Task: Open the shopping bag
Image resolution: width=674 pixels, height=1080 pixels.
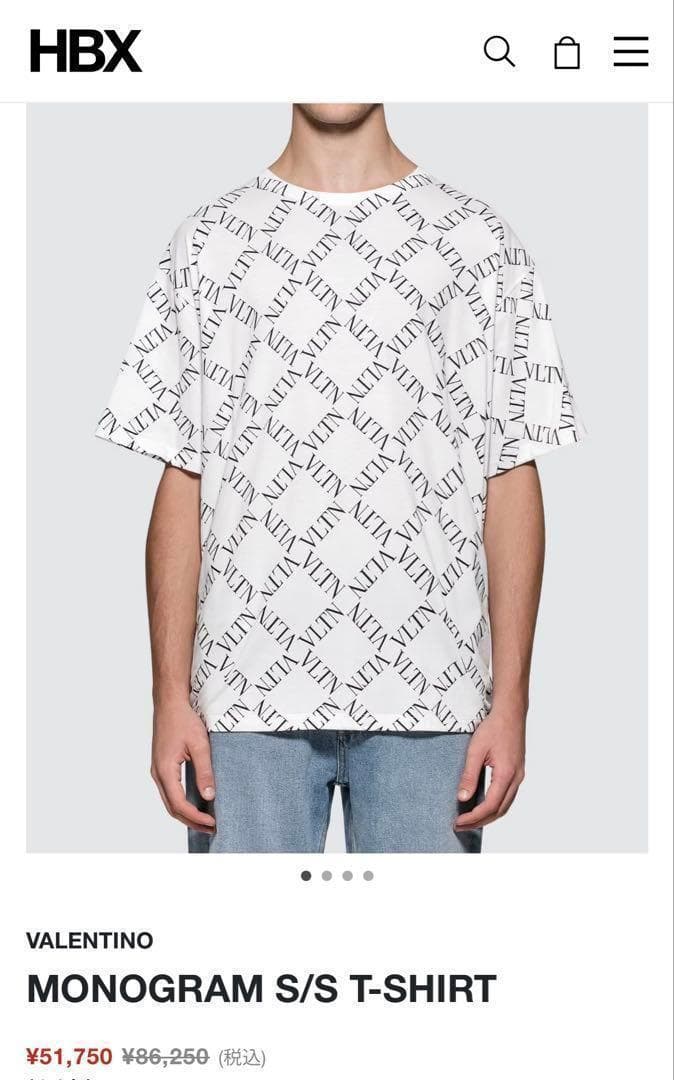Action: (567, 52)
